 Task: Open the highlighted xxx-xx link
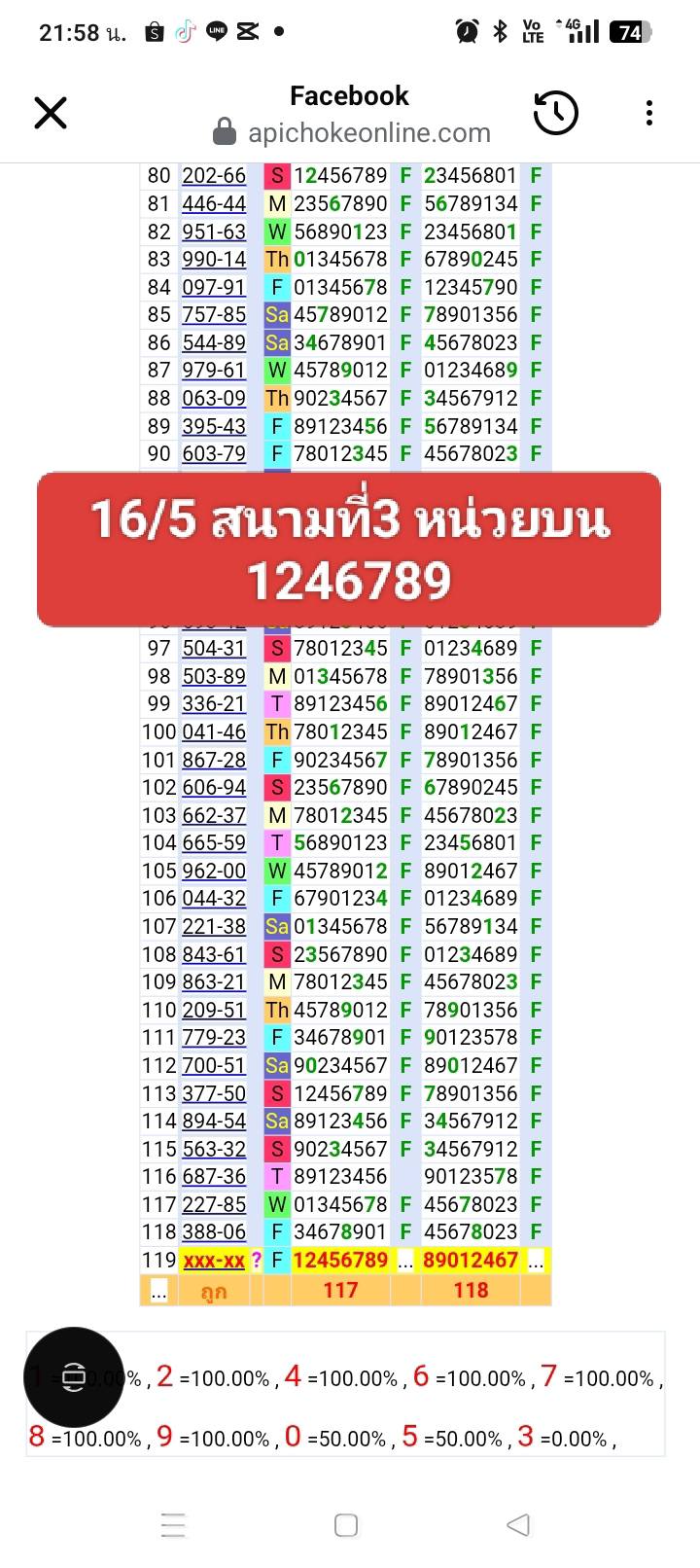214,1261
